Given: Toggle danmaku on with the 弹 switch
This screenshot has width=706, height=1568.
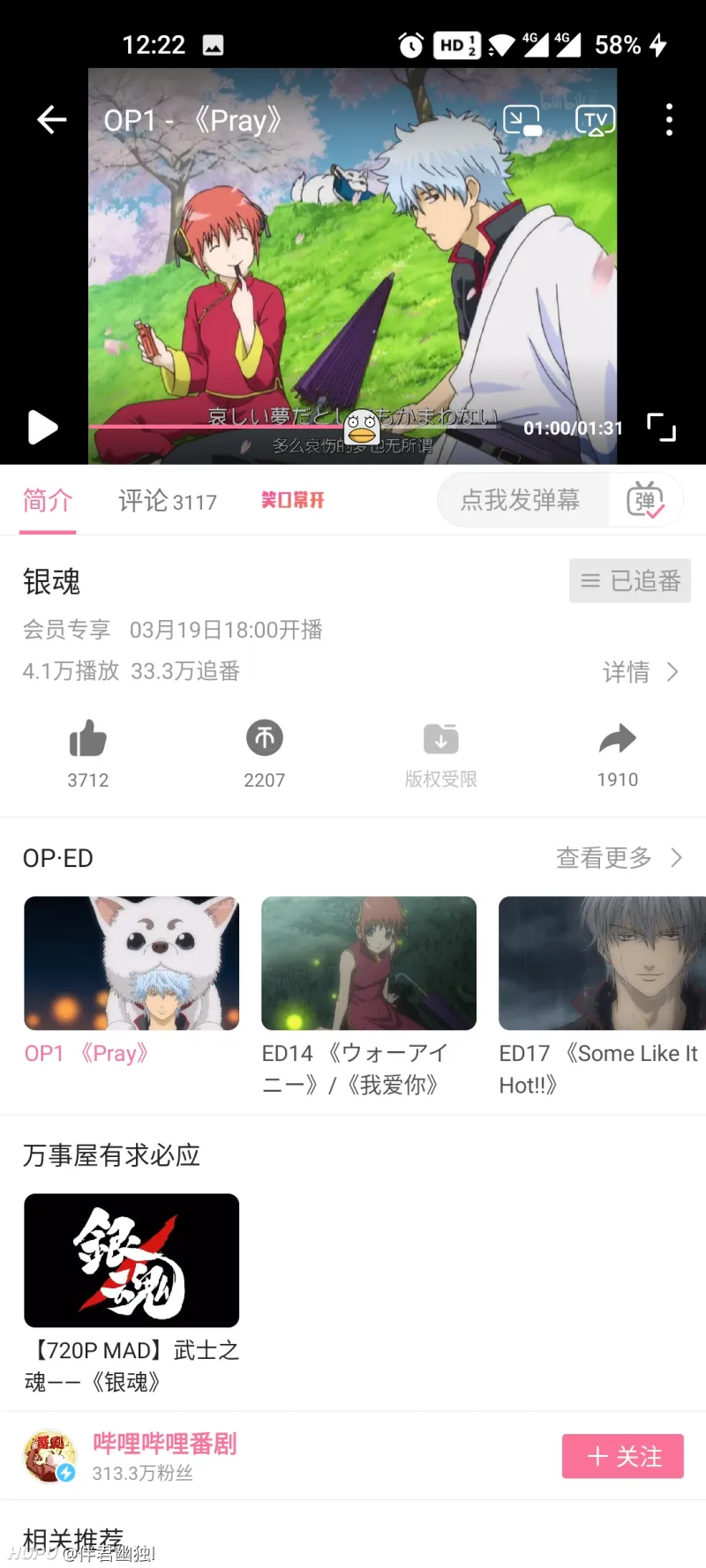Looking at the screenshot, I should click(647, 499).
